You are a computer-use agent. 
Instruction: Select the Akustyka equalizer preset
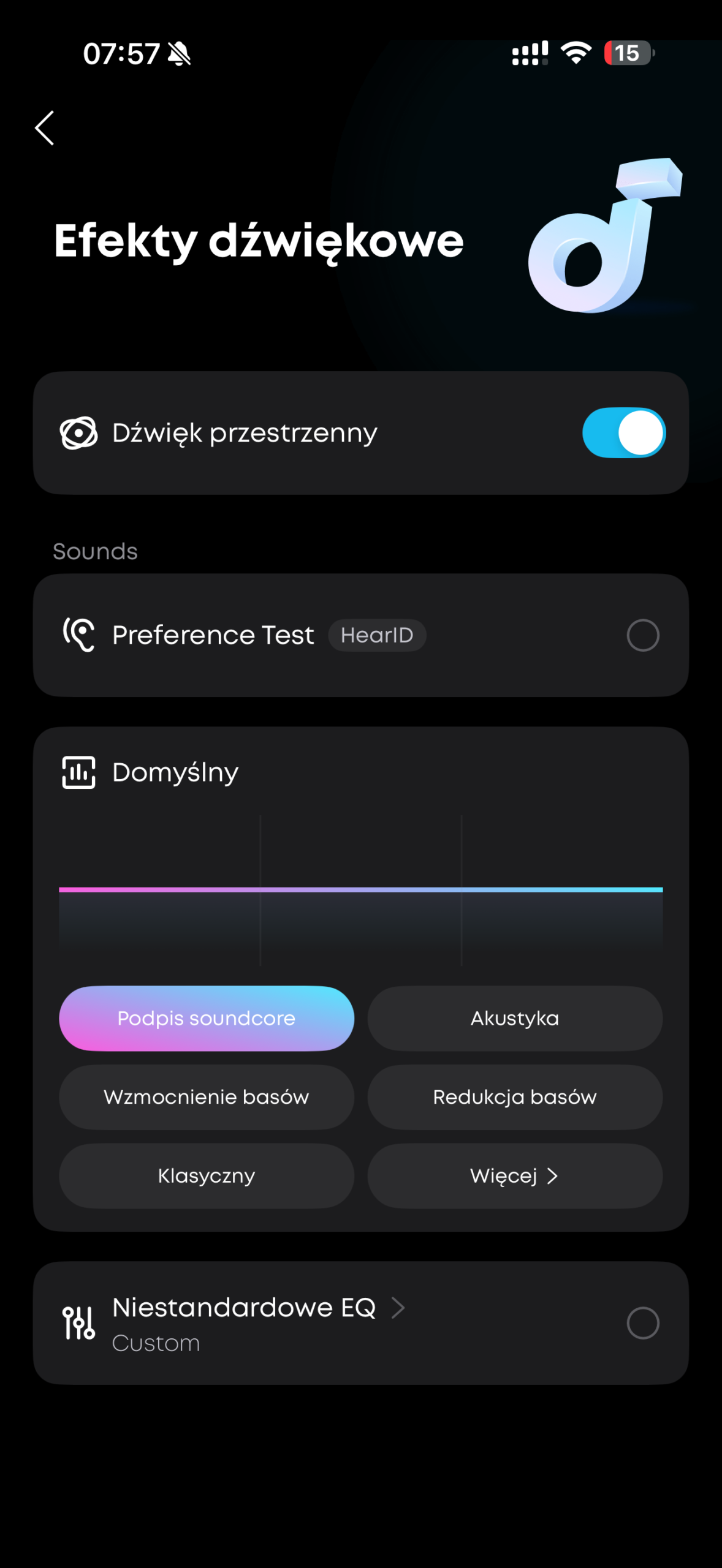(x=515, y=1019)
